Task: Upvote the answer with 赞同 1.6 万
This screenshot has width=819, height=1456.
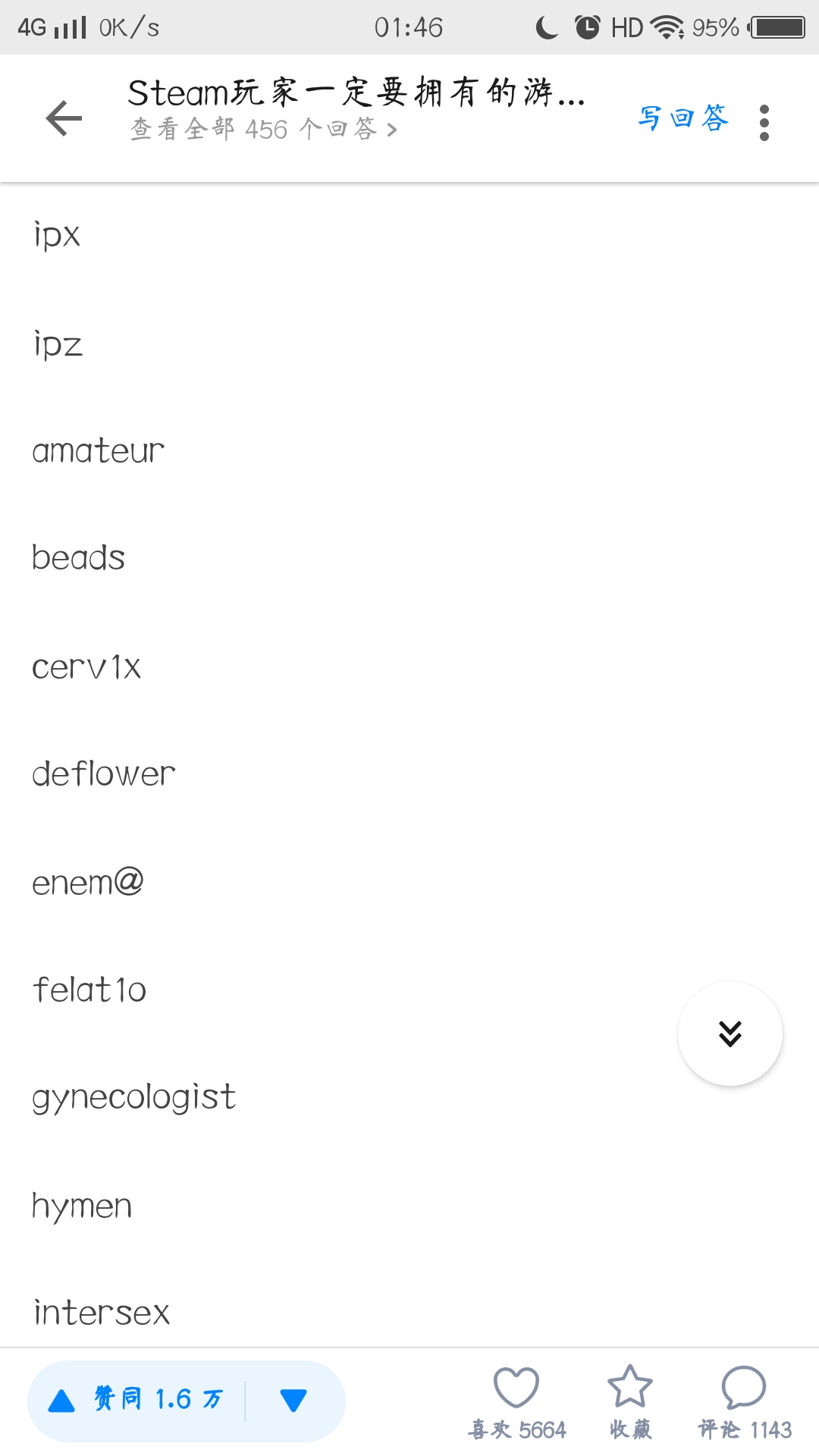Action: pyautogui.click(x=136, y=1399)
